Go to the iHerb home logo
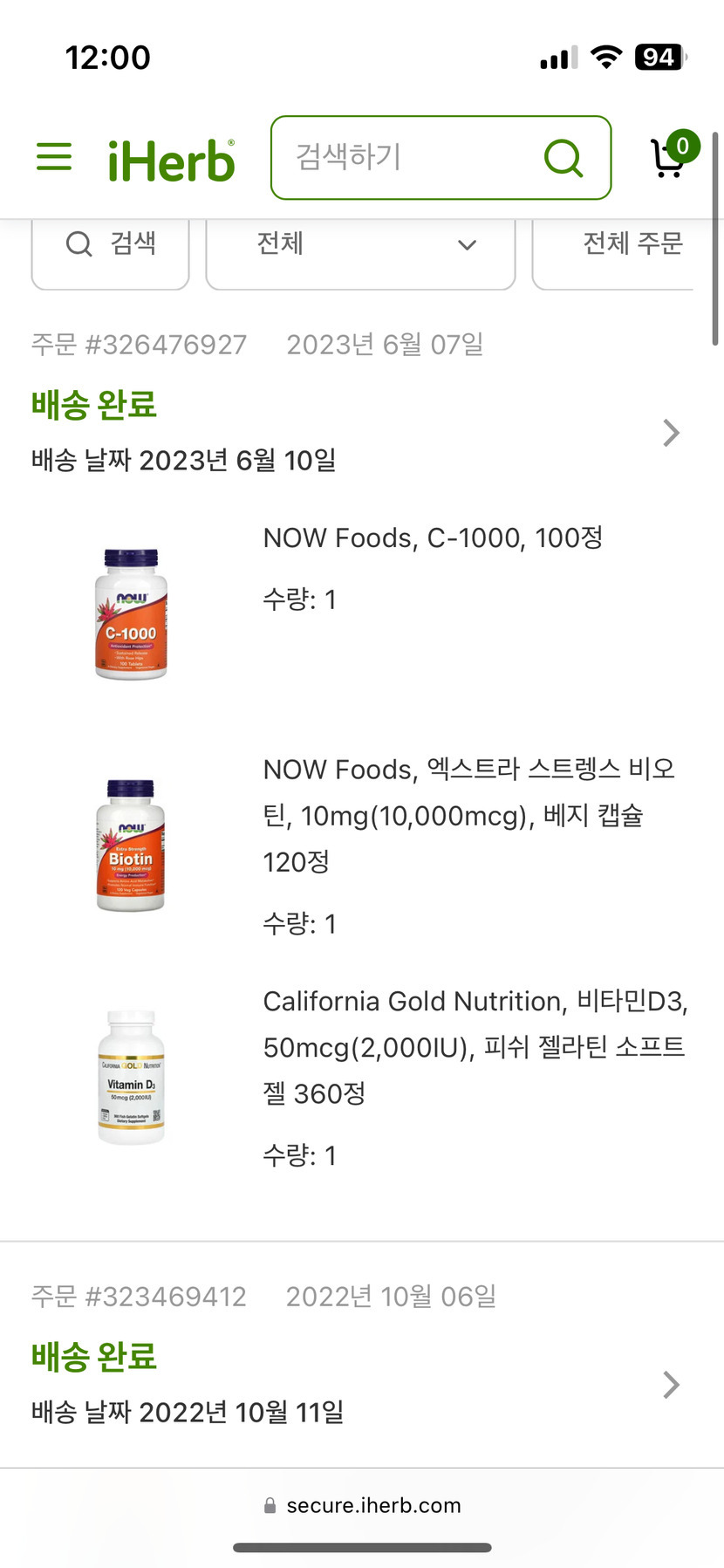This screenshot has height=1568, width=724. [171, 161]
